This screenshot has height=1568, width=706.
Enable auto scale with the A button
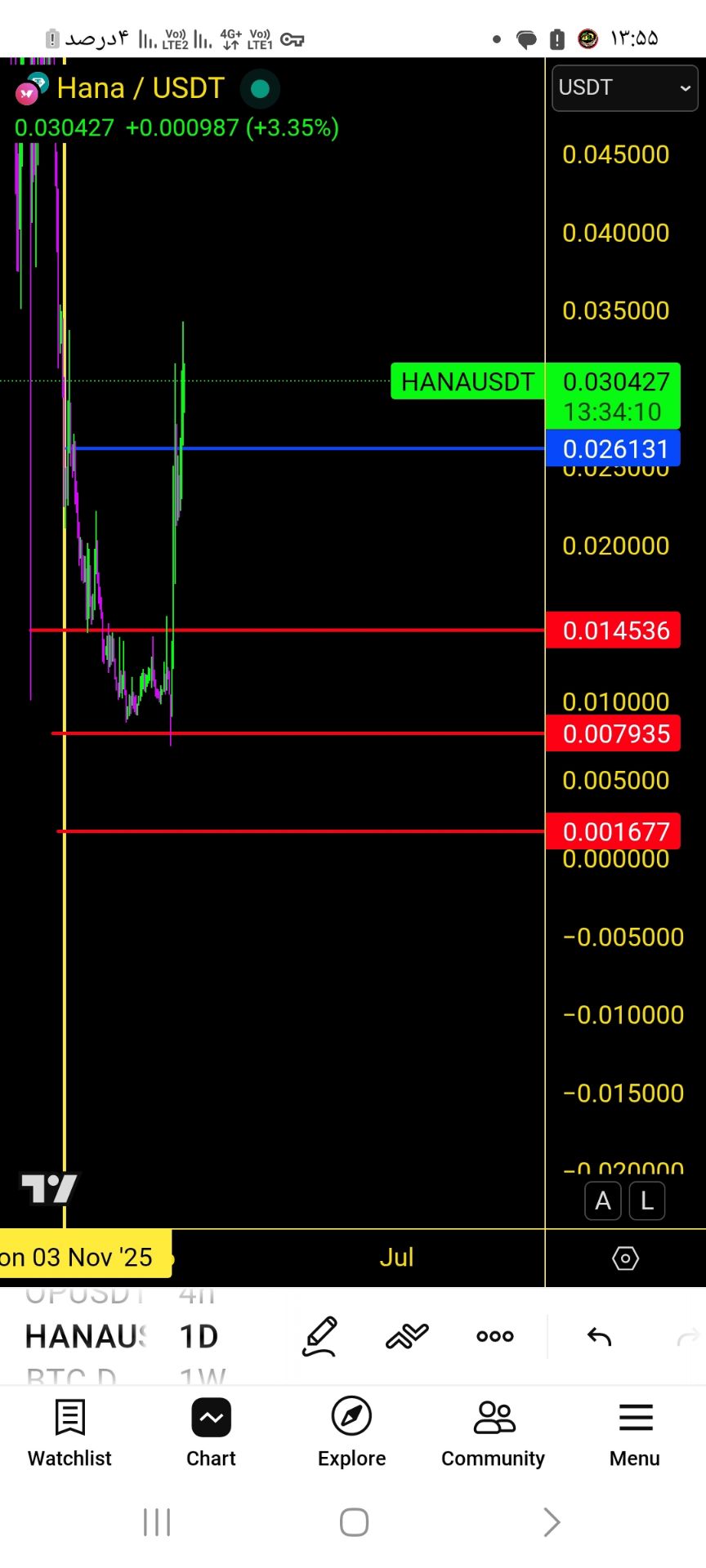[603, 1201]
